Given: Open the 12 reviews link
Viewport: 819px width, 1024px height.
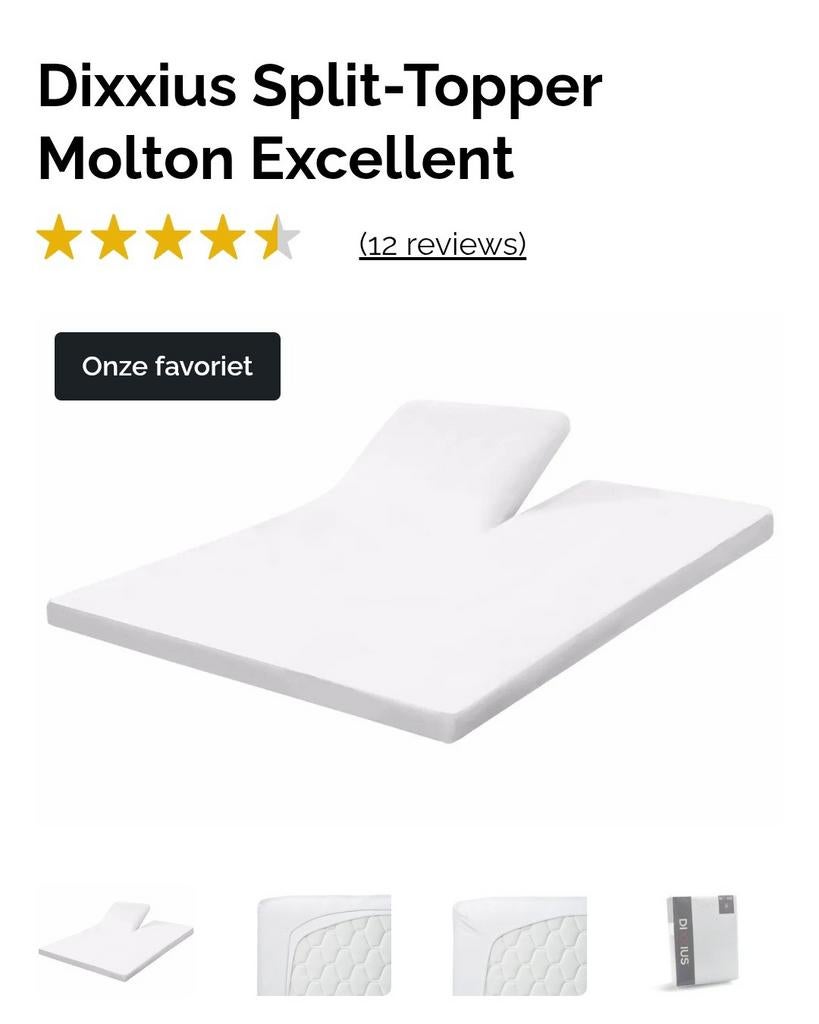Looking at the screenshot, I should (442, 244).
